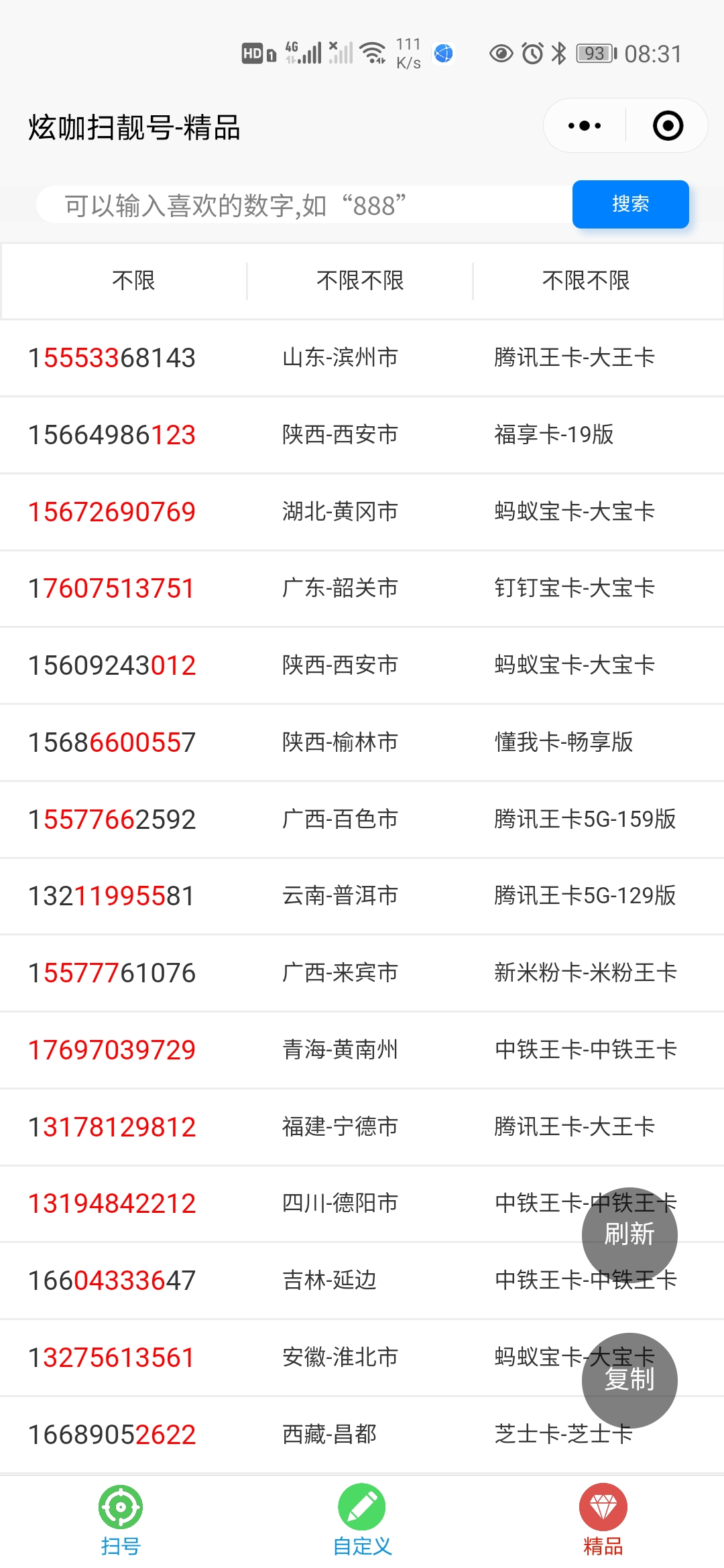Pick the 17607513751 钉钉宝卡 row
The height and width of the screenshot is (1568, 724).
coord(112,588)
